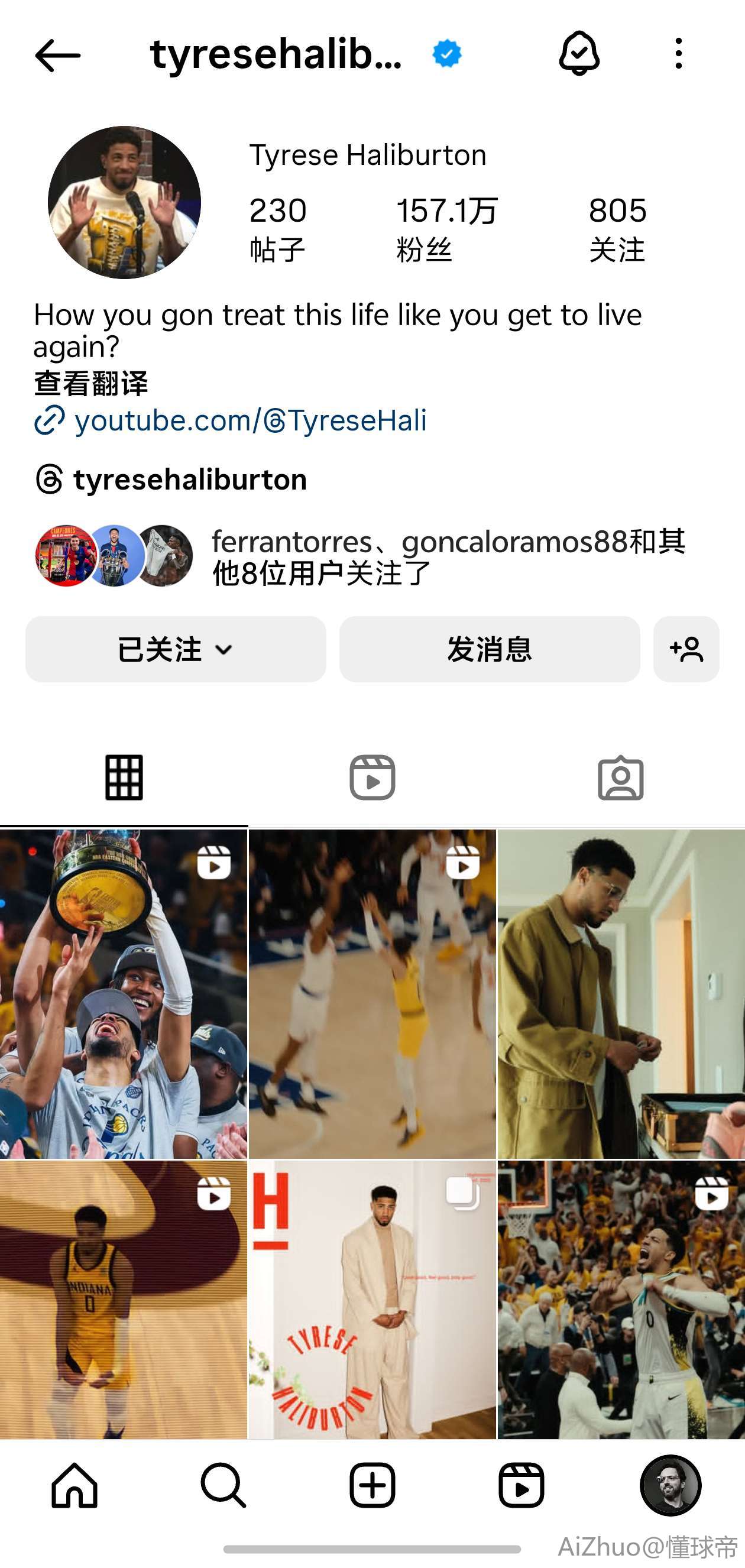Open the notification bell settings
This screenshot has height=1568, width=745.
click(579, 54)
